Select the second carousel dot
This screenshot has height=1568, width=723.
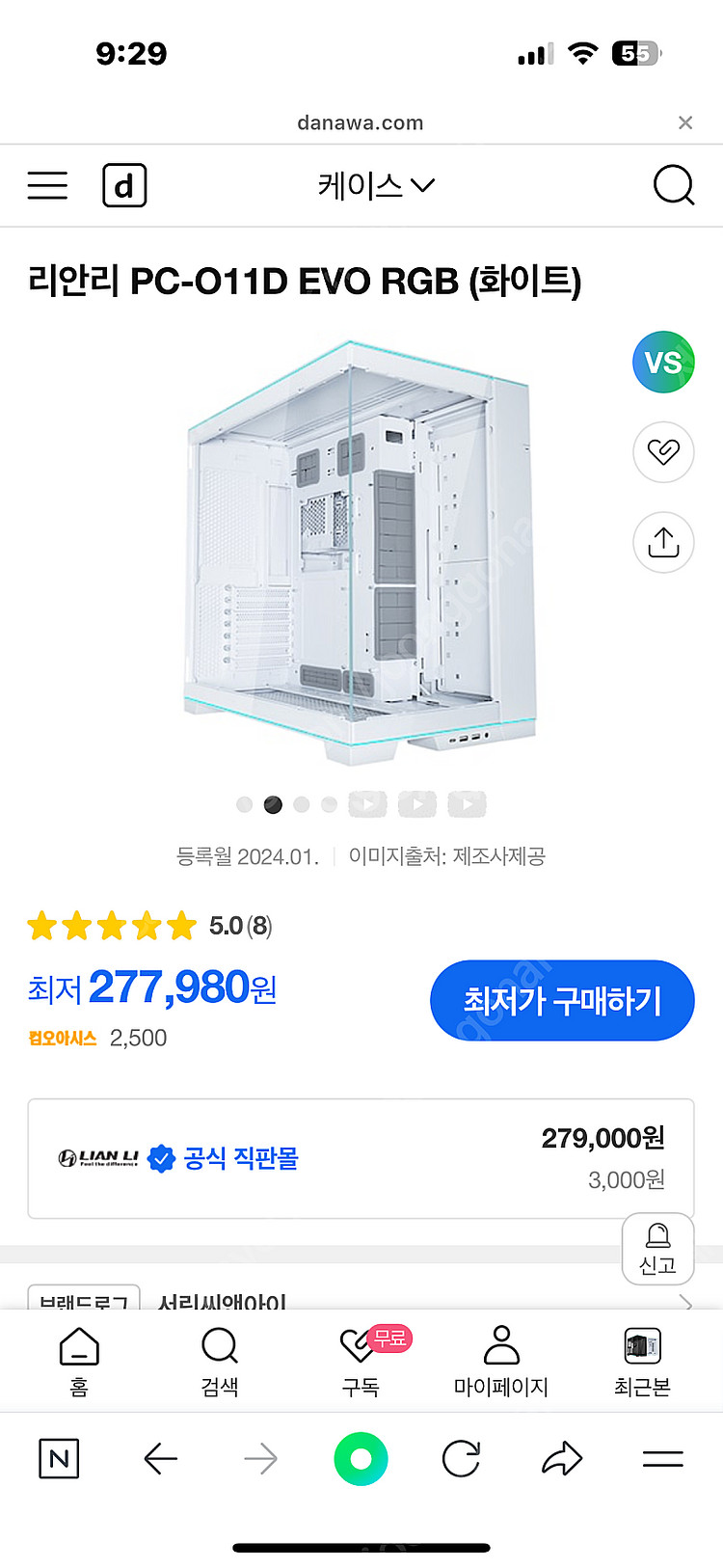(x=273, y=803)
